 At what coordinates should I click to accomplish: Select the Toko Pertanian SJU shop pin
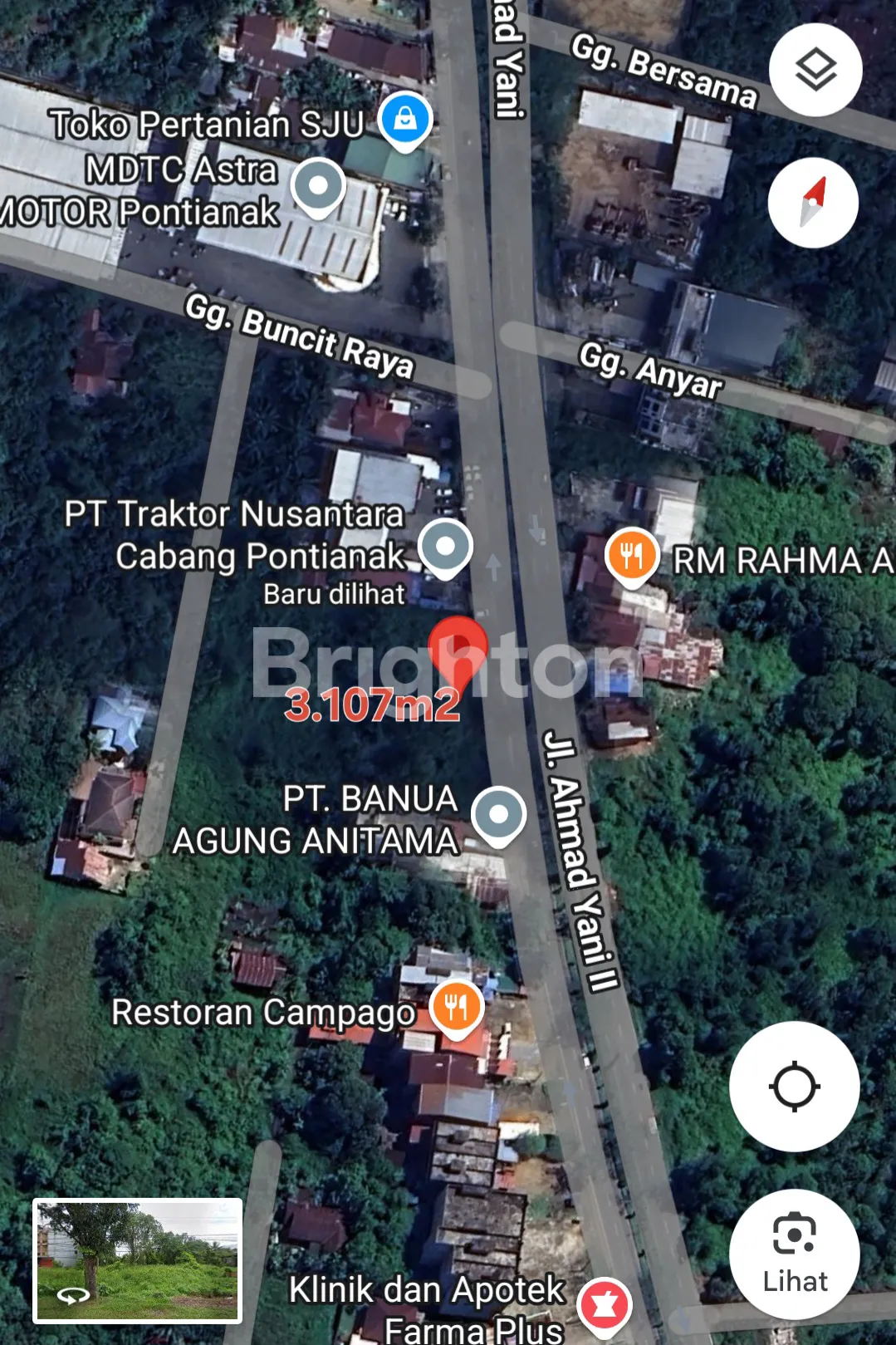[x=405, y=120]
